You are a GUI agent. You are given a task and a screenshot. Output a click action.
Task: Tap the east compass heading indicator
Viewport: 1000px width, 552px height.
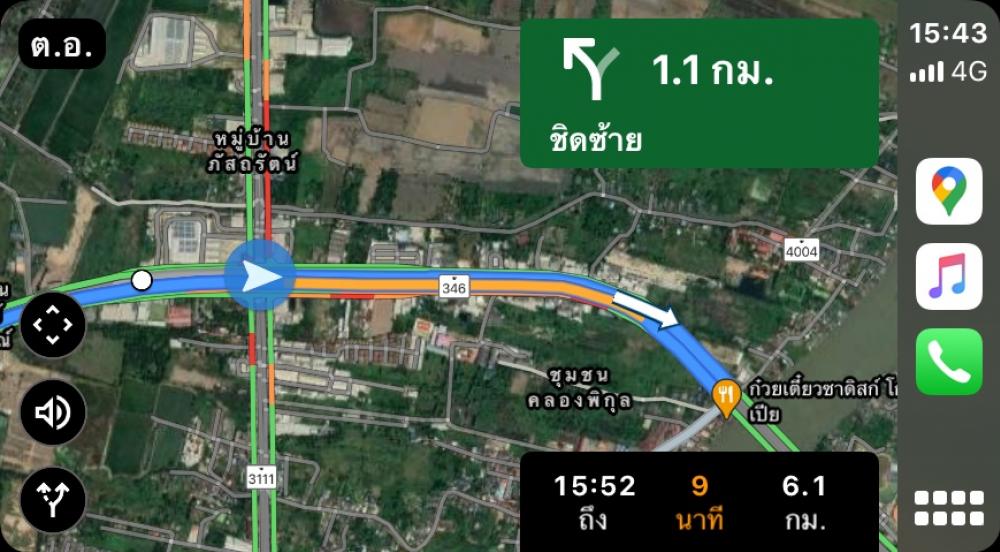62,45
